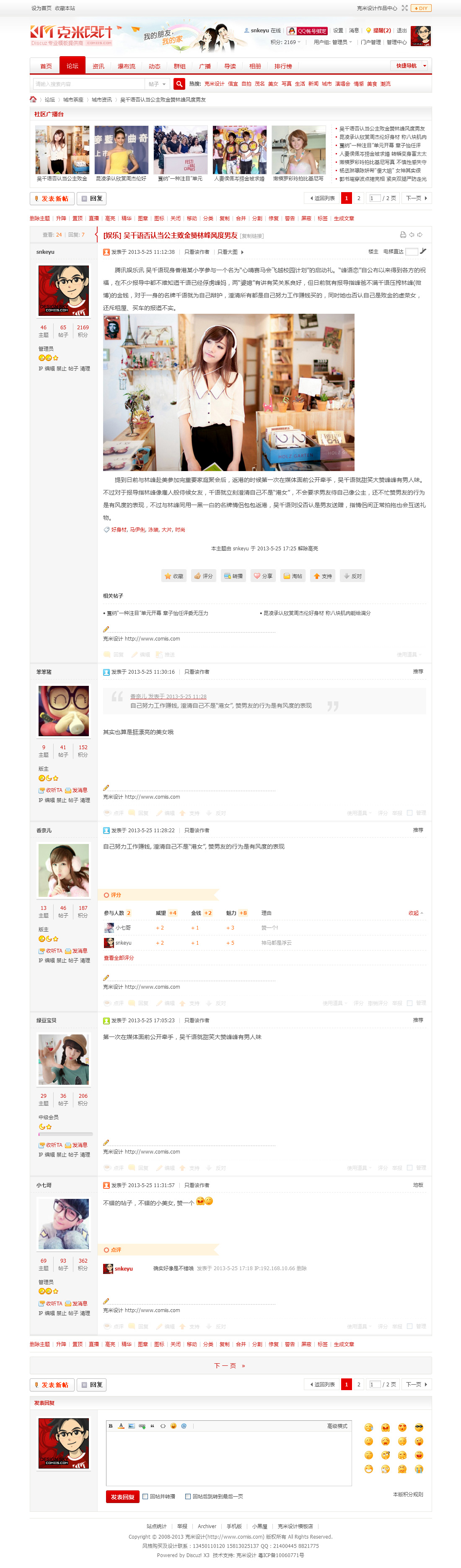The height and width of the screenshot is (1568, 461).
Task: Submit reply with 发表回复 button
Action: click(x=122, y=1497)
